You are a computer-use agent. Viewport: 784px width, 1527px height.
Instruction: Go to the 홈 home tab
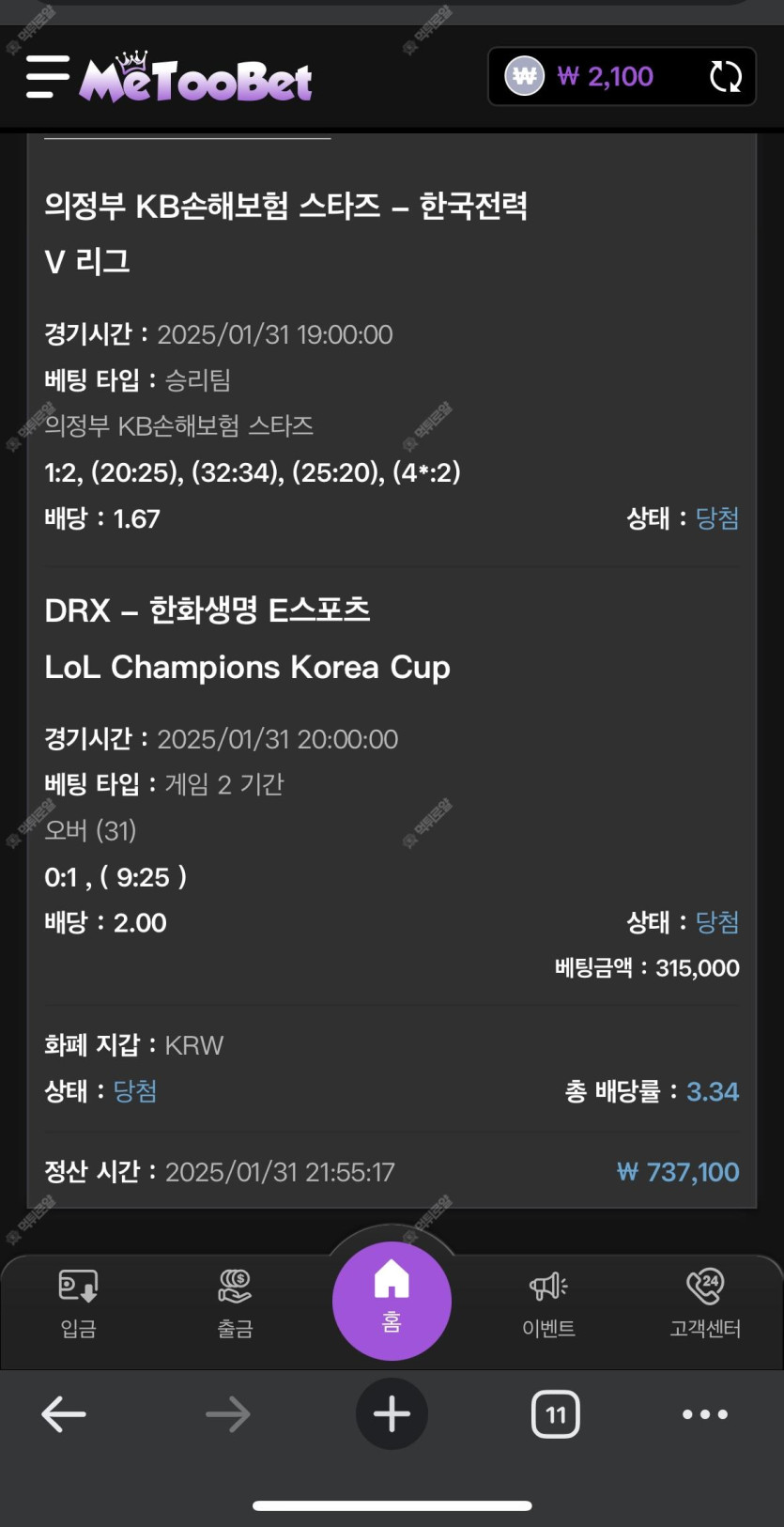392,1300
